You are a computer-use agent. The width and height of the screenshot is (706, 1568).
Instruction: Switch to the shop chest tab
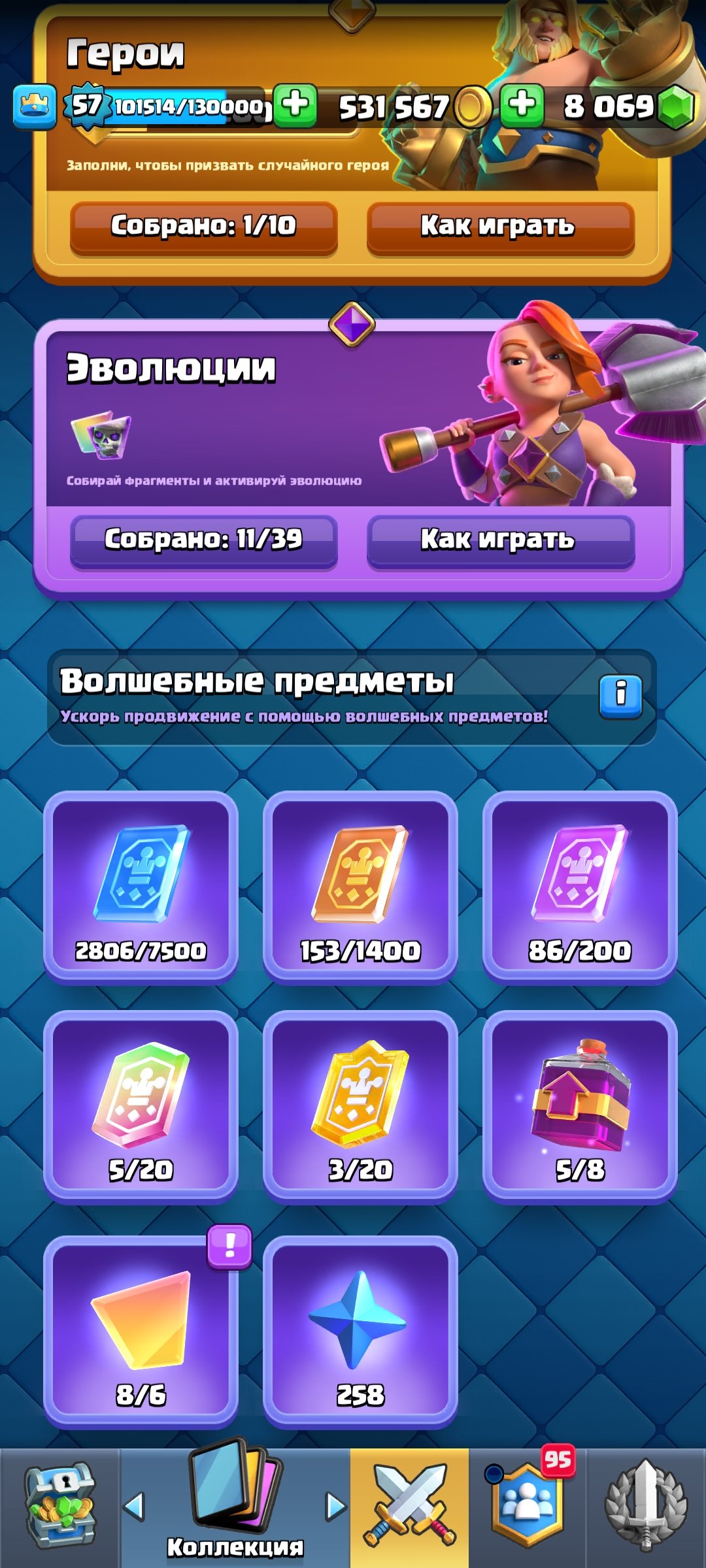pos(59,1507)
